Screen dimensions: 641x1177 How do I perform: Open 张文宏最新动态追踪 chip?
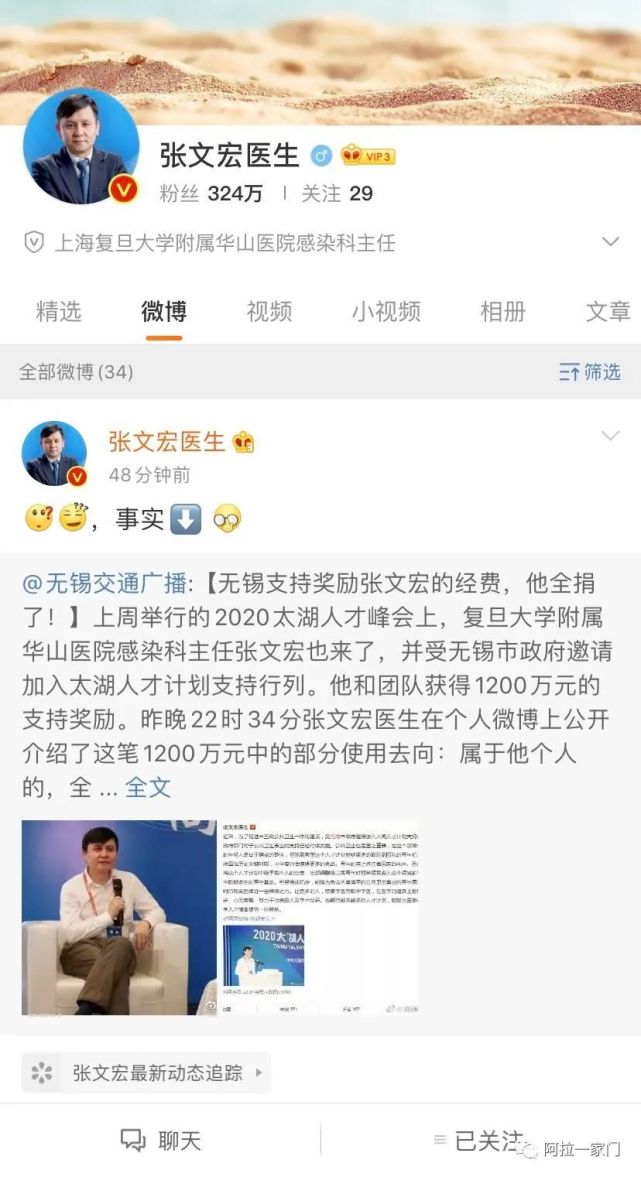coord(146,1073)
